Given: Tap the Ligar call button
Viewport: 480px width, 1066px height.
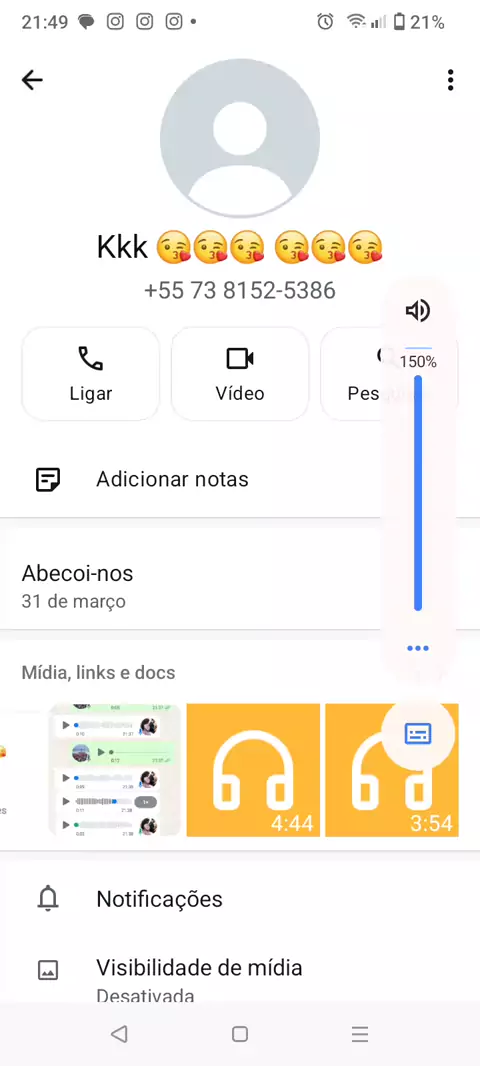Looking at the screenshot, I should tap(90, 374).
